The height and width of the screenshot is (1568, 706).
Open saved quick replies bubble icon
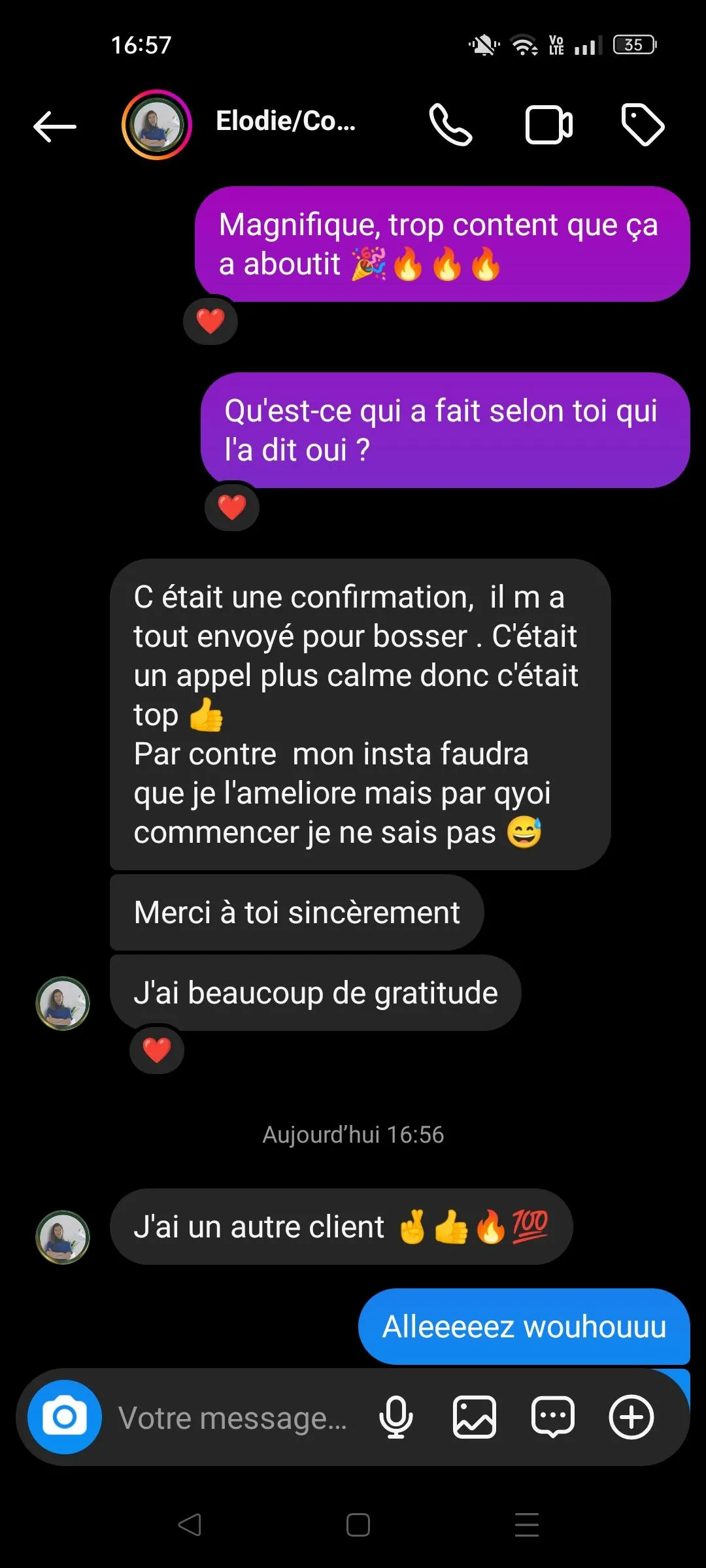coord(553,1418)
